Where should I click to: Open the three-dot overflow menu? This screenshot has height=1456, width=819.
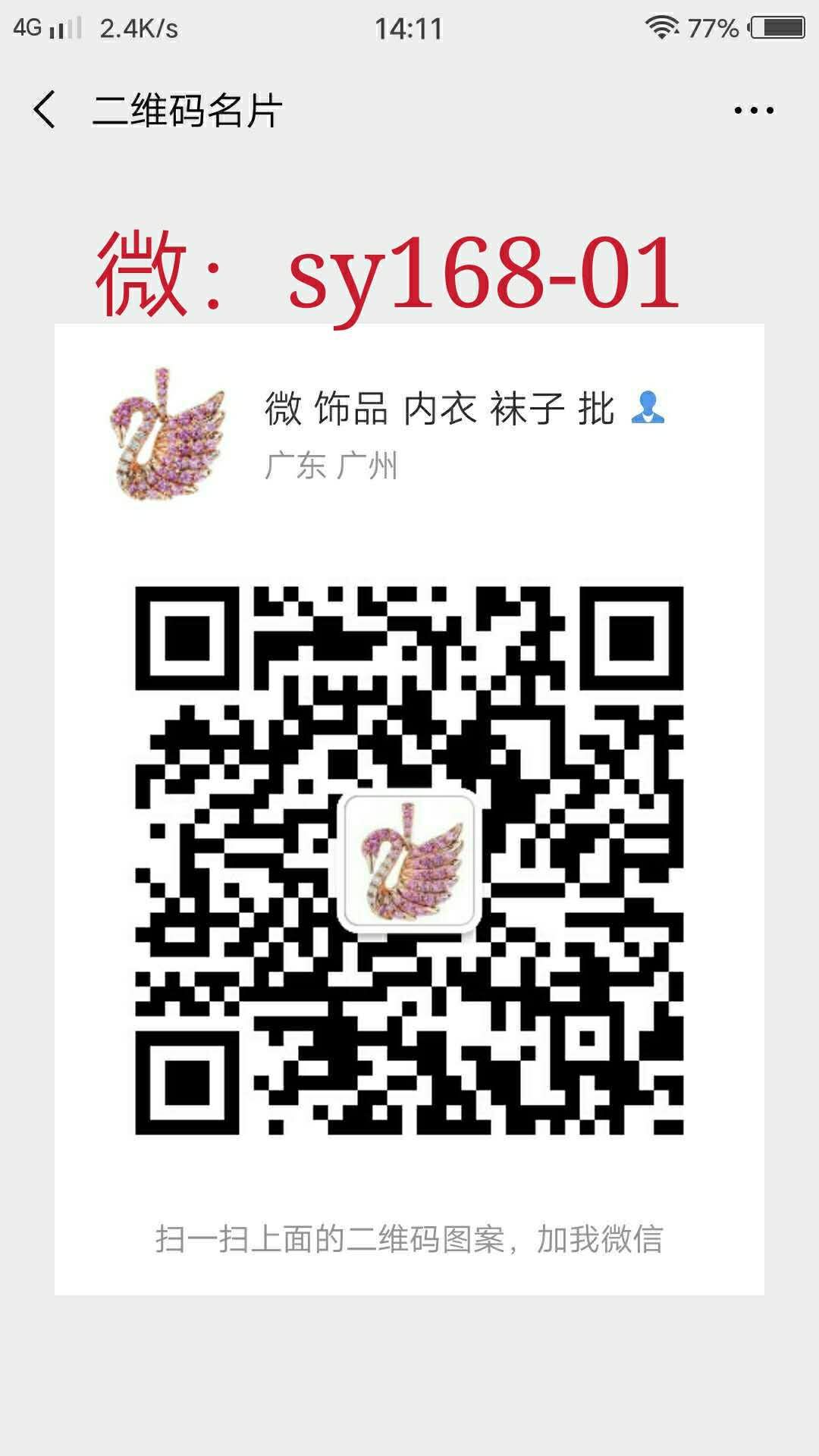tap(754, 111)
